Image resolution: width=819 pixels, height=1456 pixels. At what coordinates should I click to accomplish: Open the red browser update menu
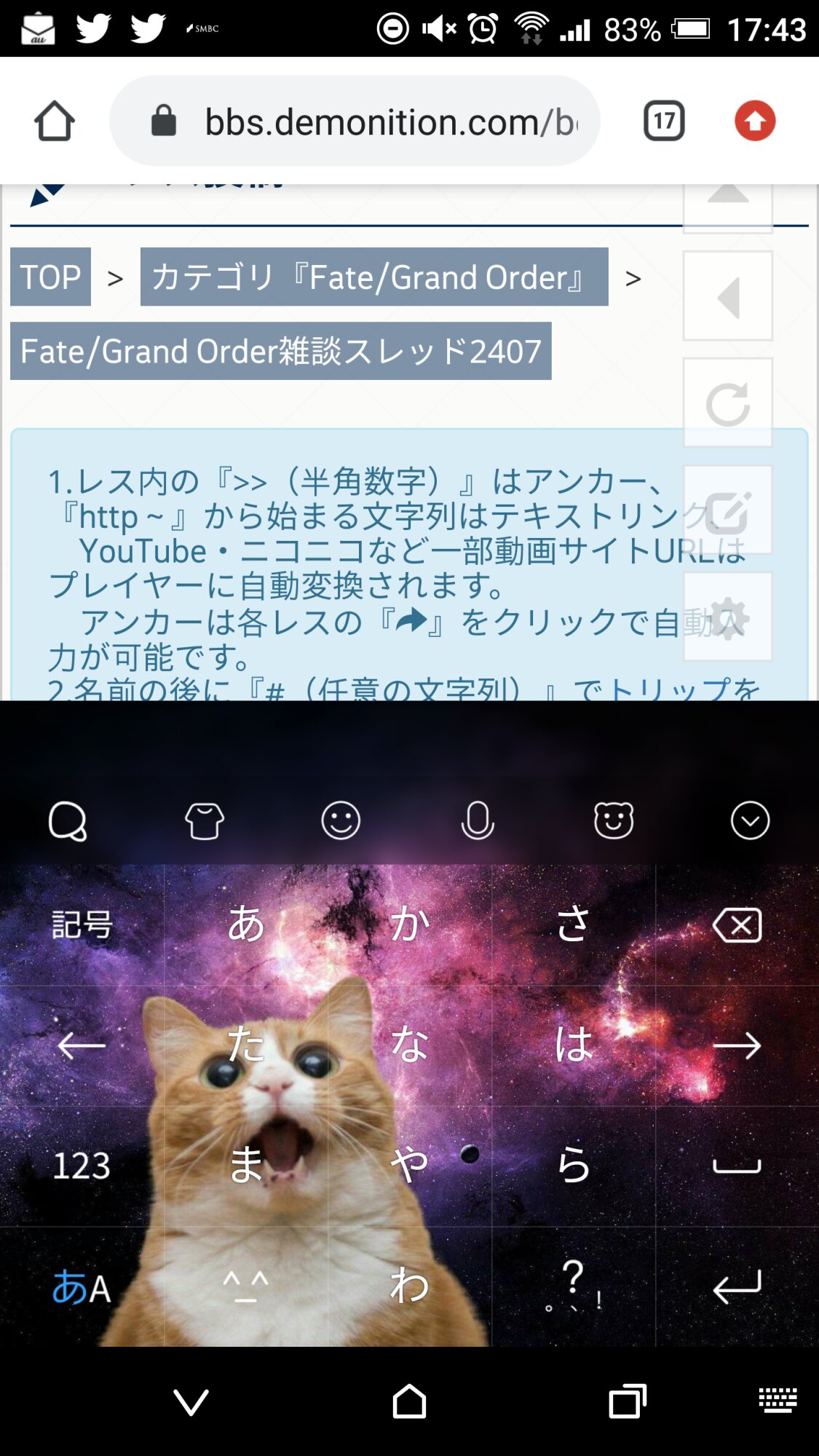pyautogui.click(x=754, y=121)
